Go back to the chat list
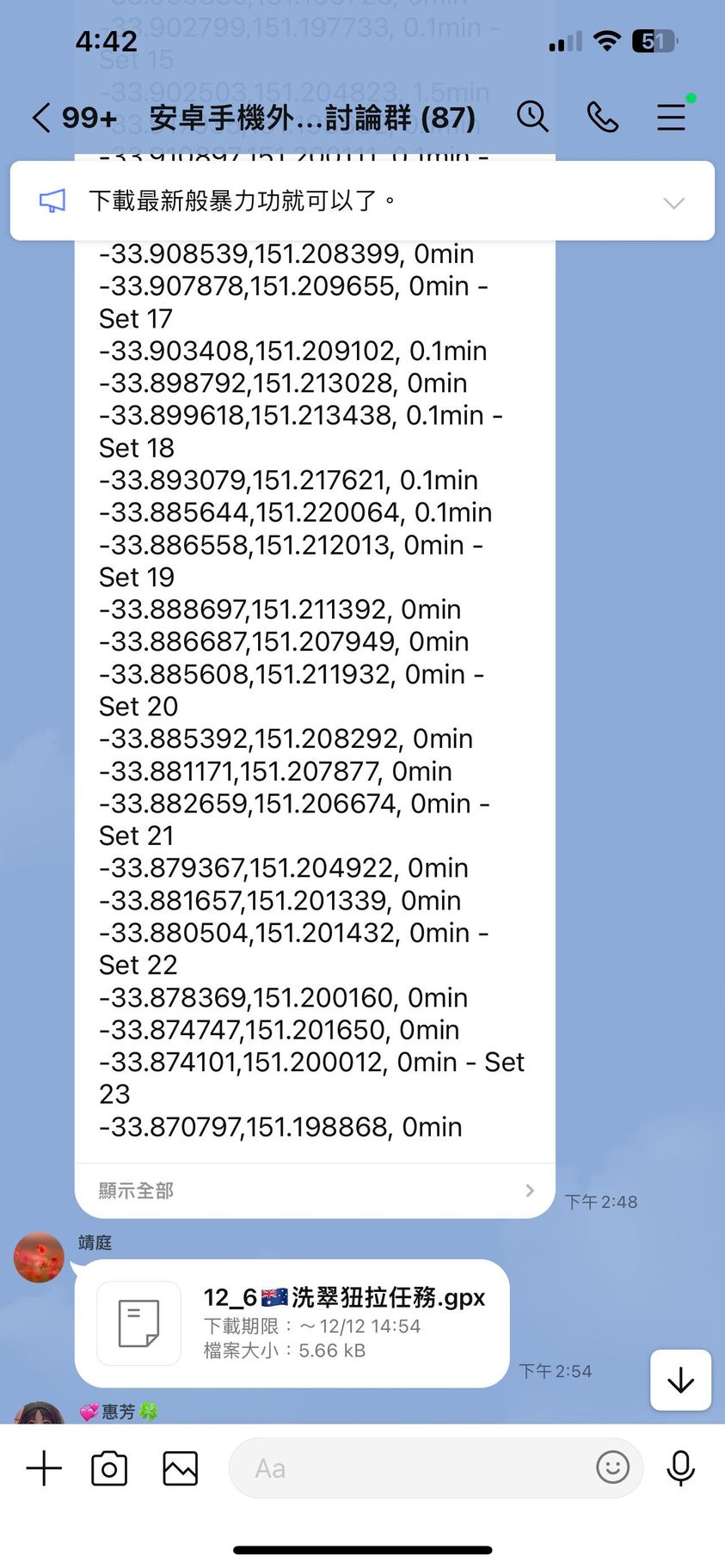Image resolution: width=725 pixels, height=1568 pixels. [41, 117]
